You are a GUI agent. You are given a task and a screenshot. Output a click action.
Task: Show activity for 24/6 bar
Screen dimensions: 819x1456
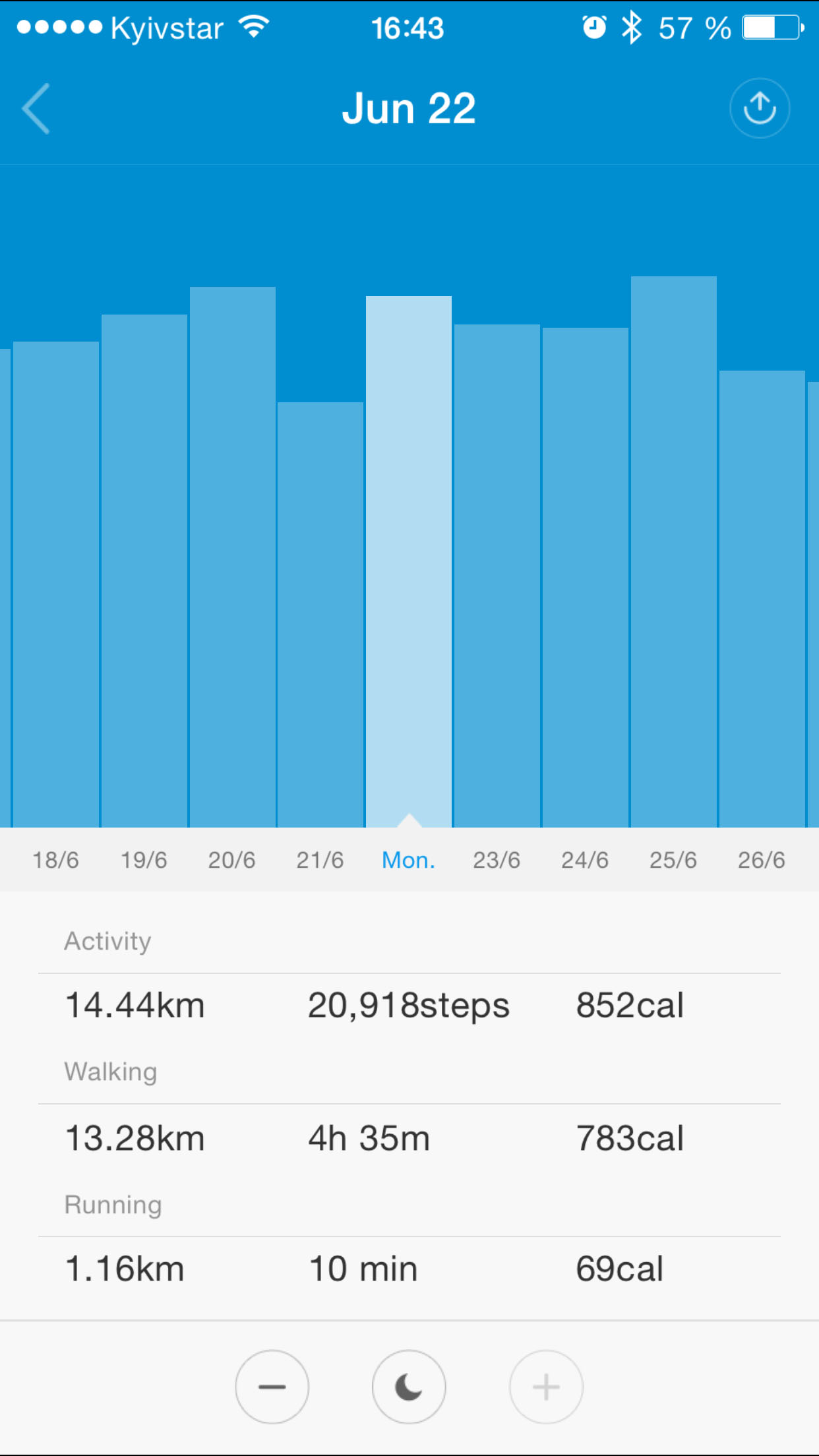586,578
